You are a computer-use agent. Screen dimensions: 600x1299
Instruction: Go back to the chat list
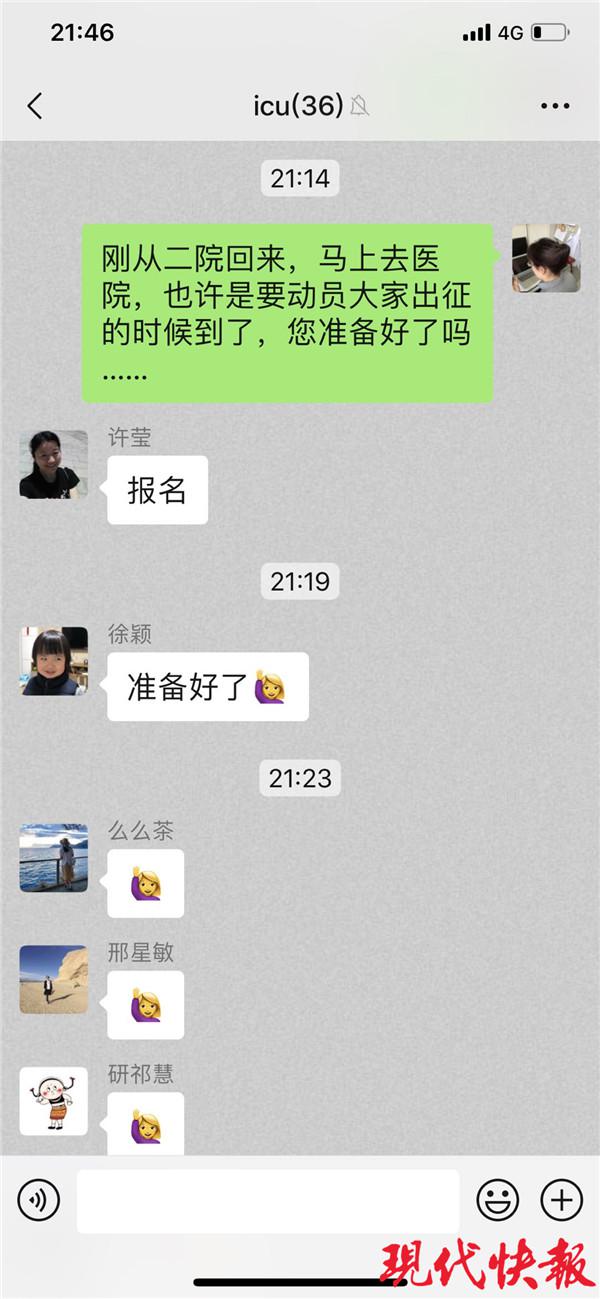point(35,106)
